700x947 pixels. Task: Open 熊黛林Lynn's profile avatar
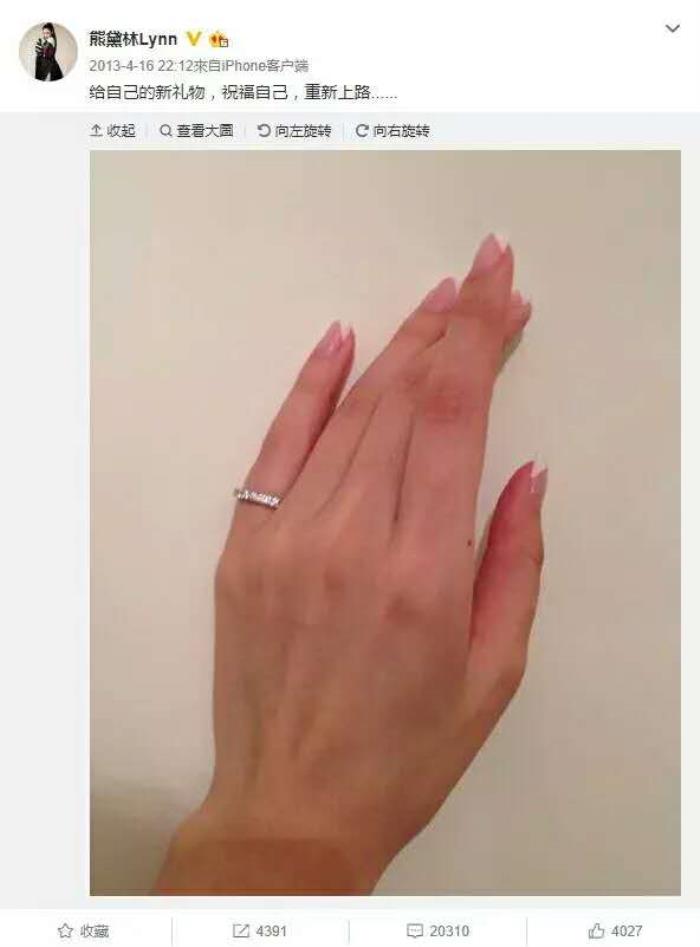coord(48,51)
